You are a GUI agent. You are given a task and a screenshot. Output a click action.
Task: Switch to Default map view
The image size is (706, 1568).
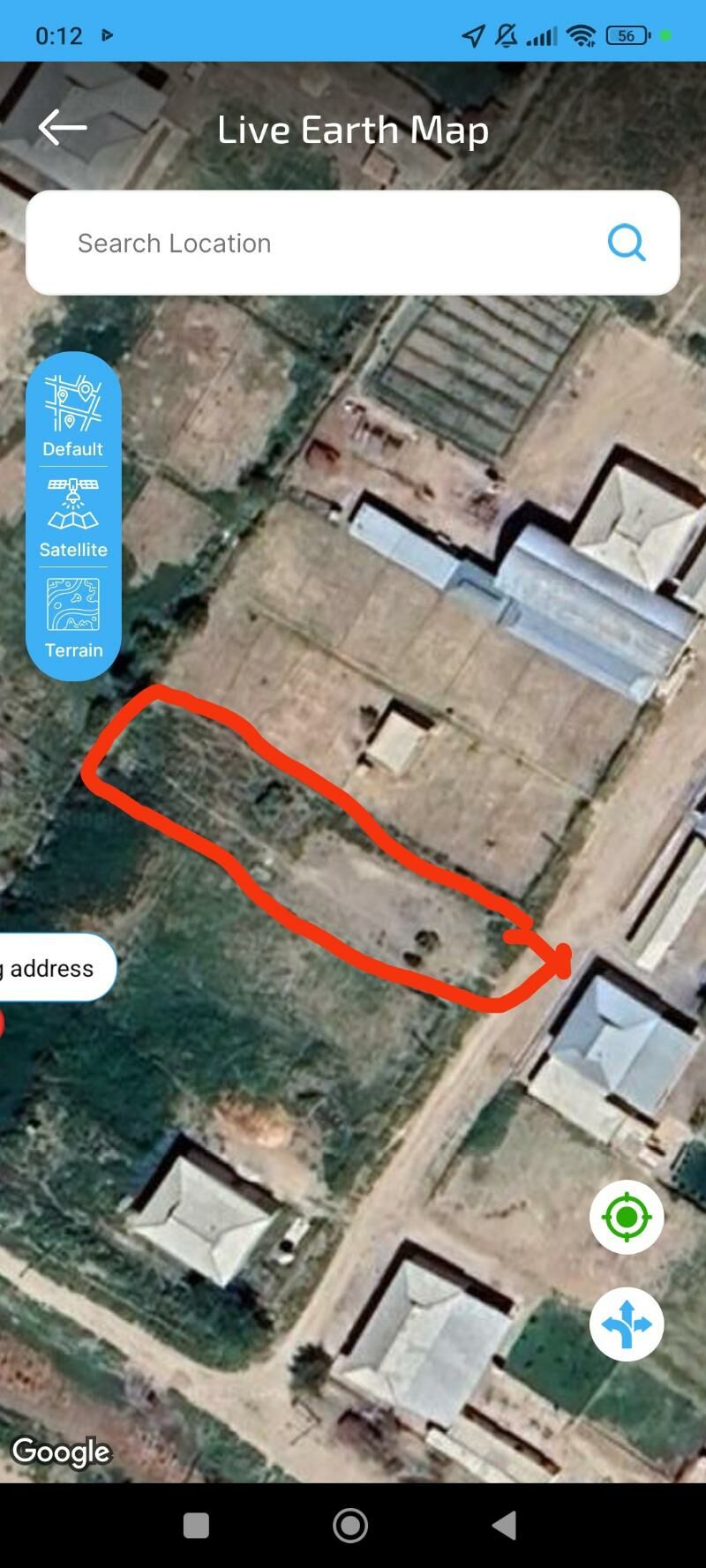[73, 416]
